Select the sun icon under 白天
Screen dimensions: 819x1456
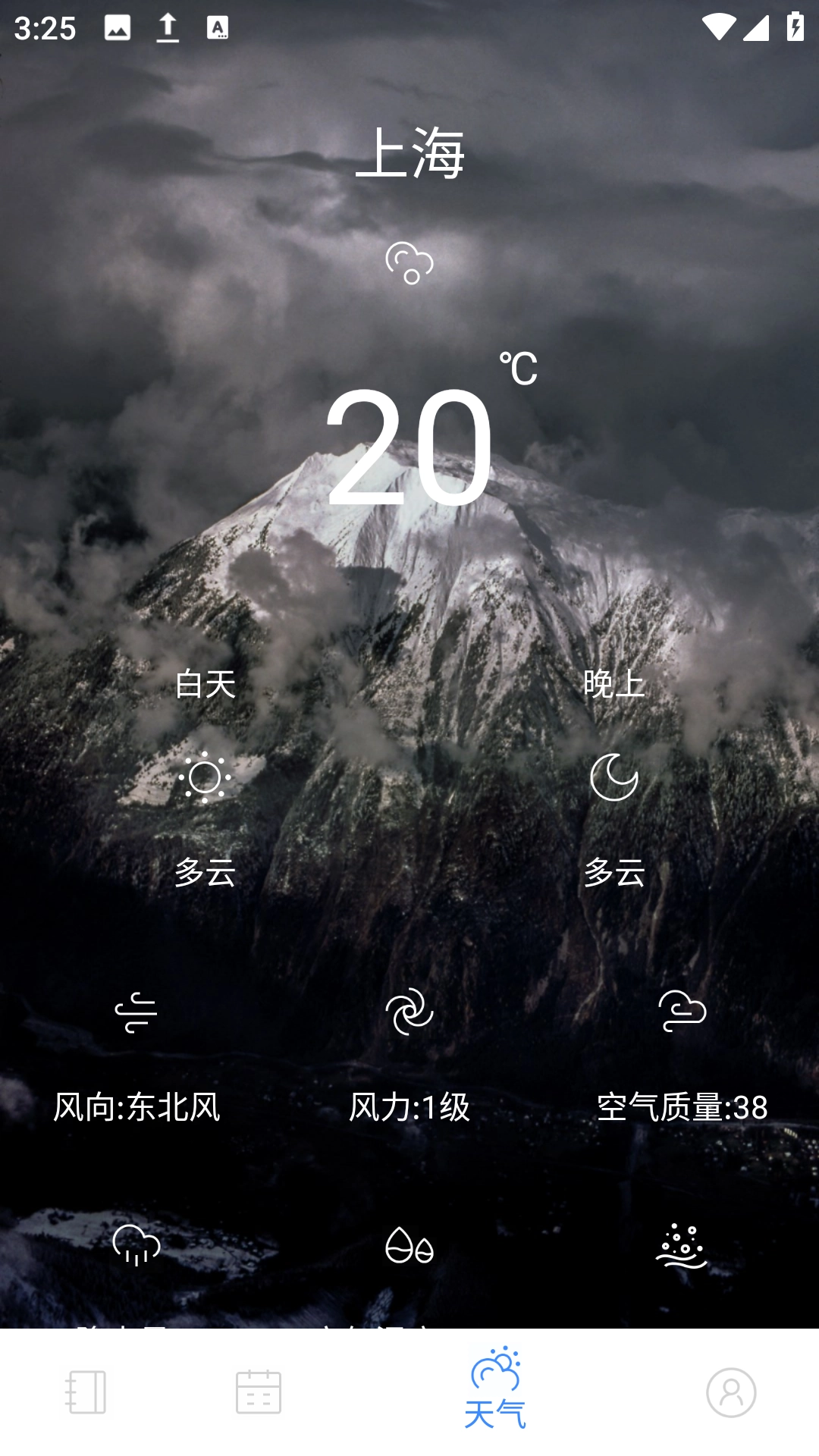(x=205, y=779)
